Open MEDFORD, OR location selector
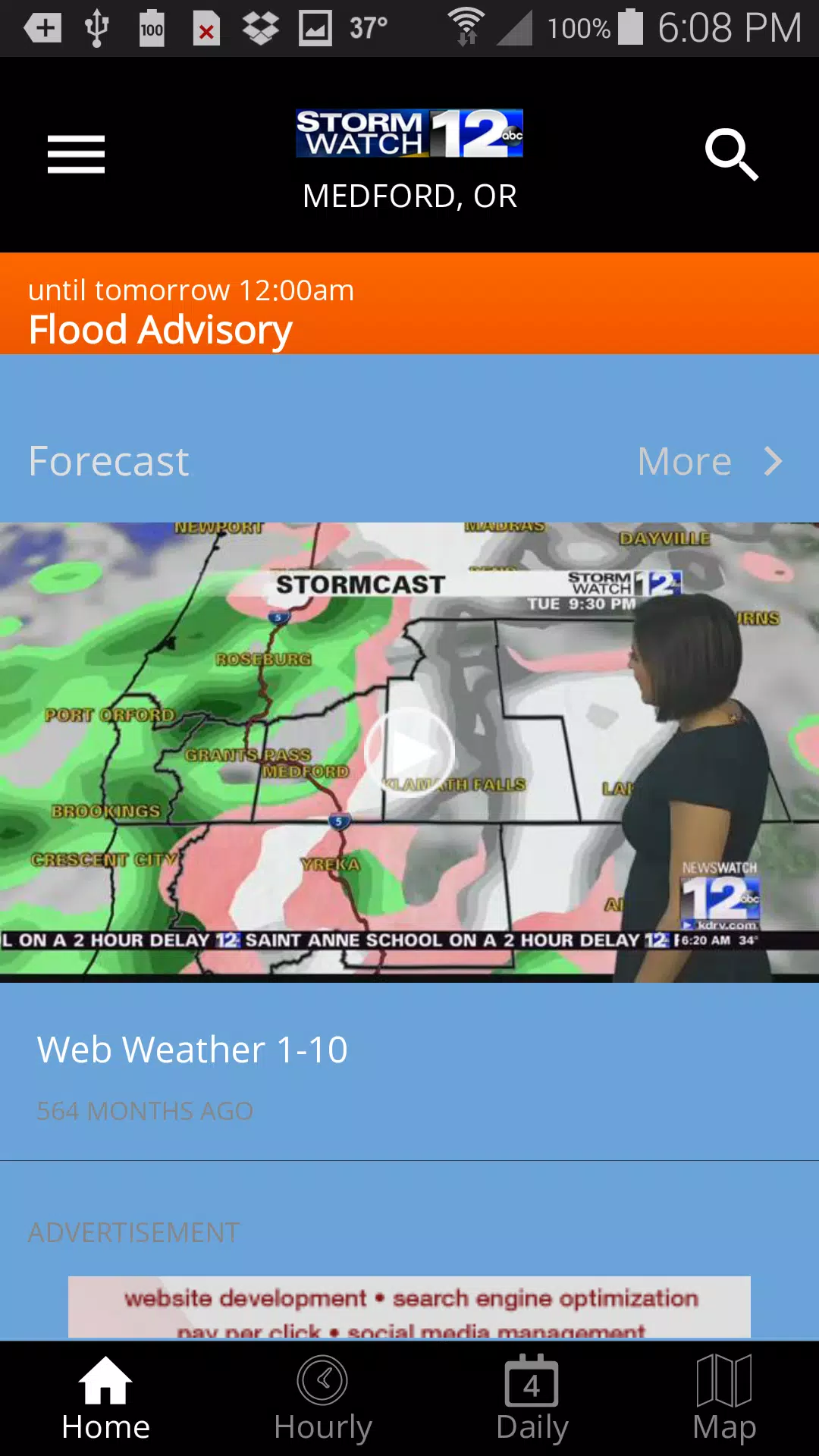Viewport: 819px width, 1456px height. pos(409,196)
